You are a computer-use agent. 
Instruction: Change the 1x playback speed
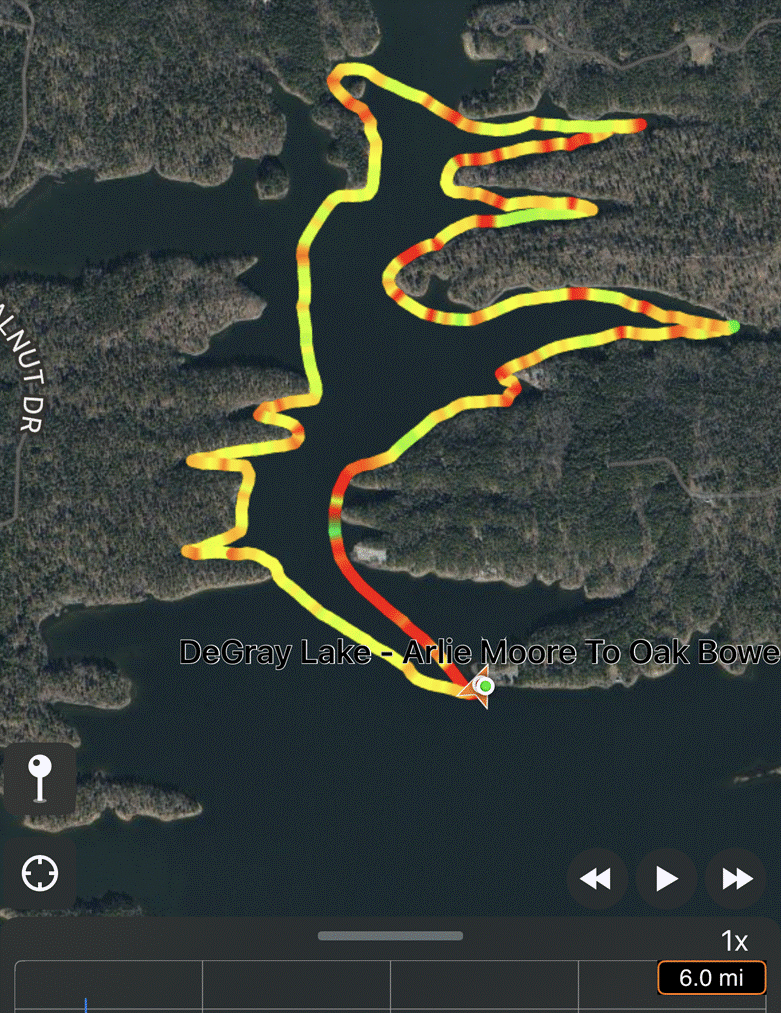pyautogui.click(x=734, y=941)
